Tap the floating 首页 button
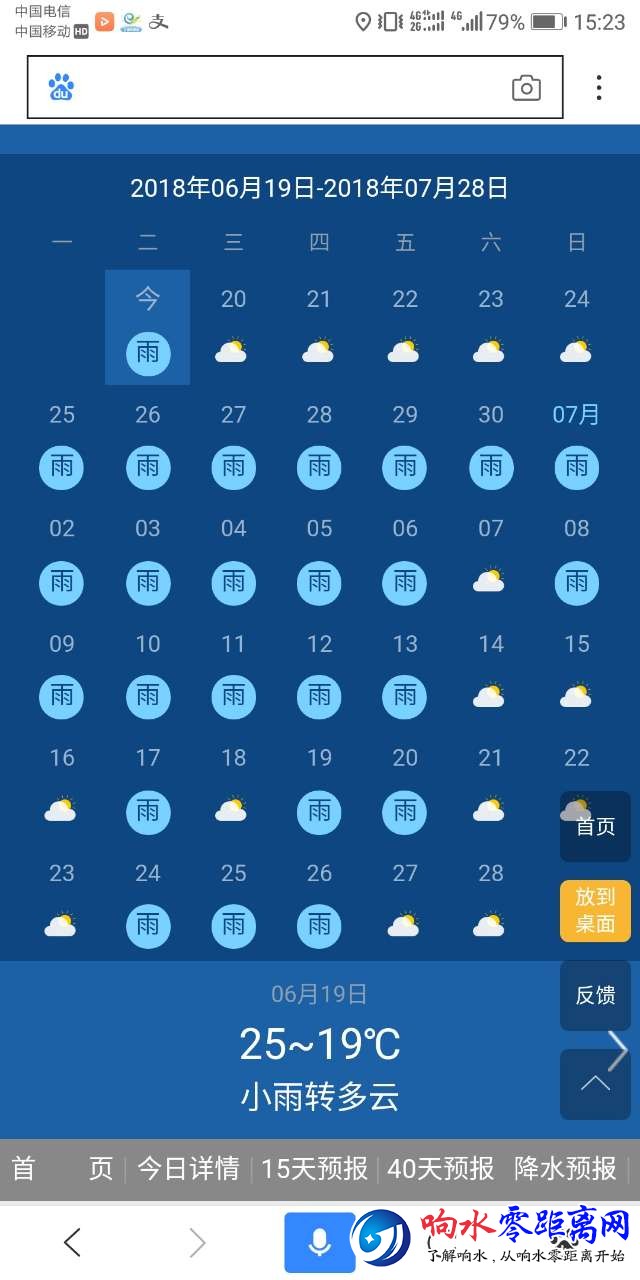 (595, 827)
